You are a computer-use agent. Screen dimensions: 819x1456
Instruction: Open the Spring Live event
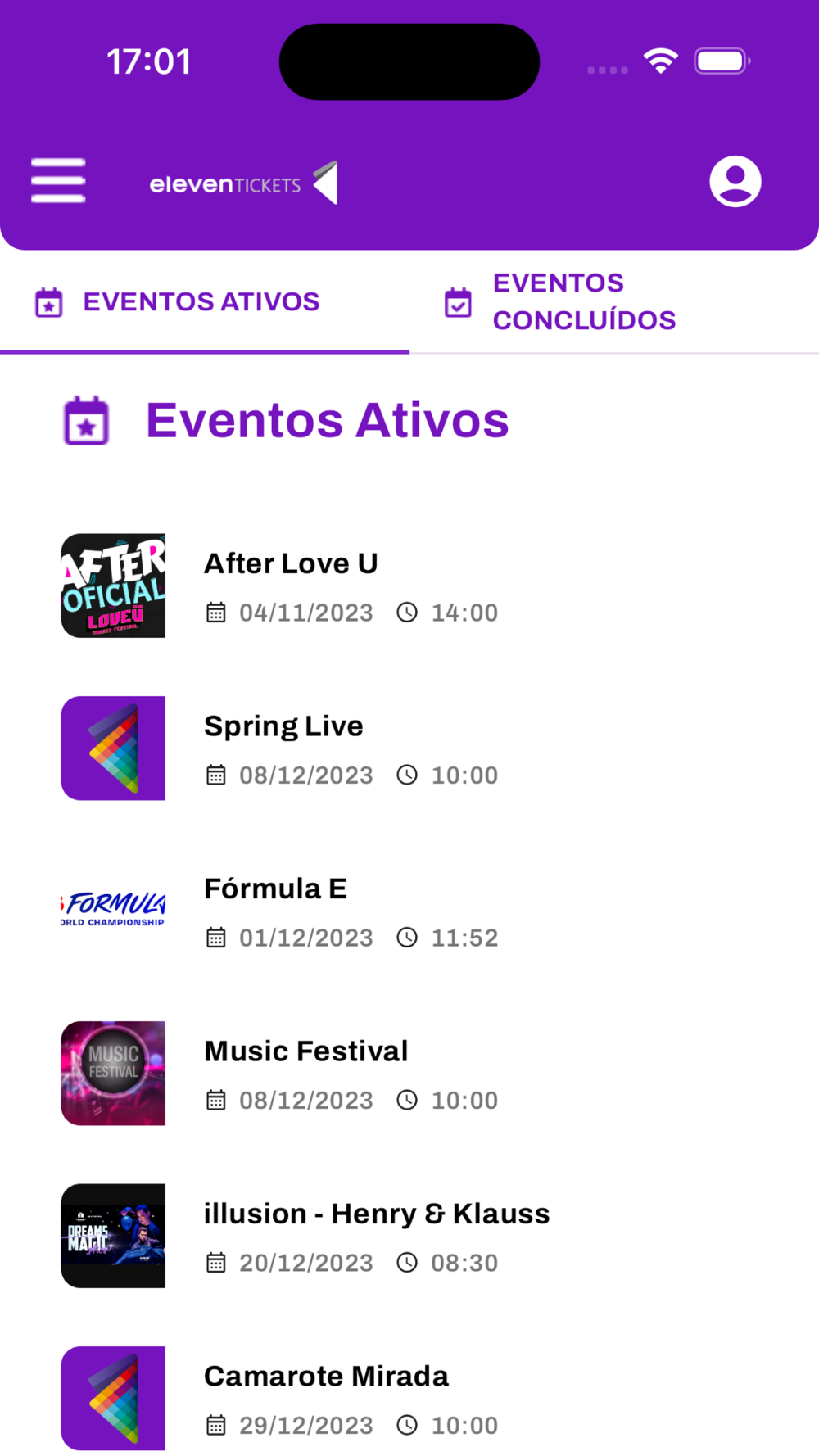[283, 726]
